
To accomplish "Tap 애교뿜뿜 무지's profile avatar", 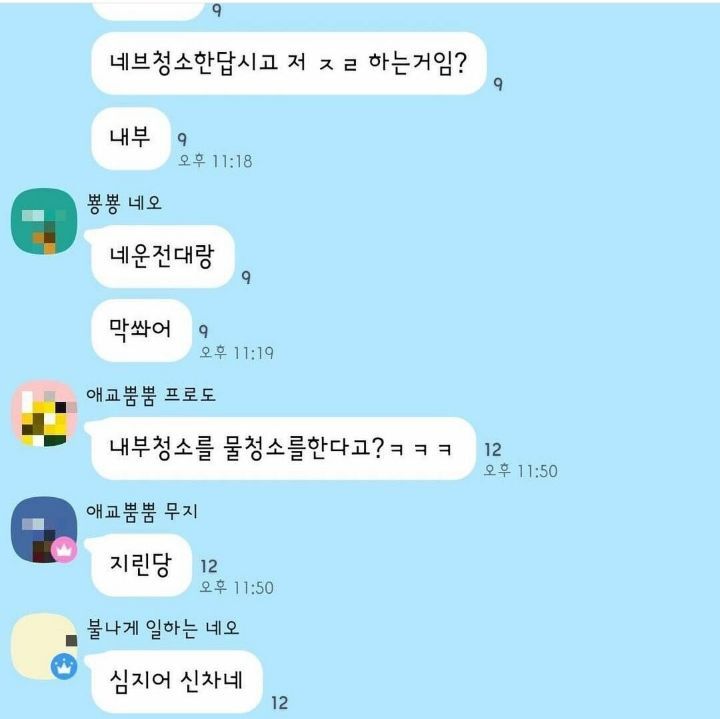I will (44, 530).
